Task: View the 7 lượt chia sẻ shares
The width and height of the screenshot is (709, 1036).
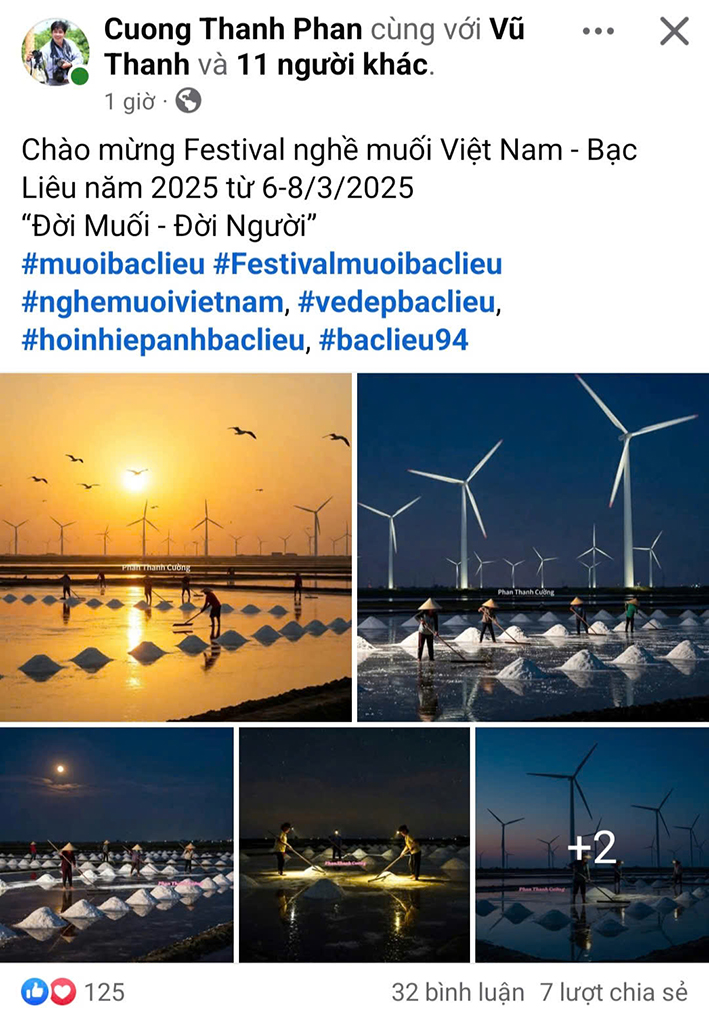Action: tap(614, 992)
